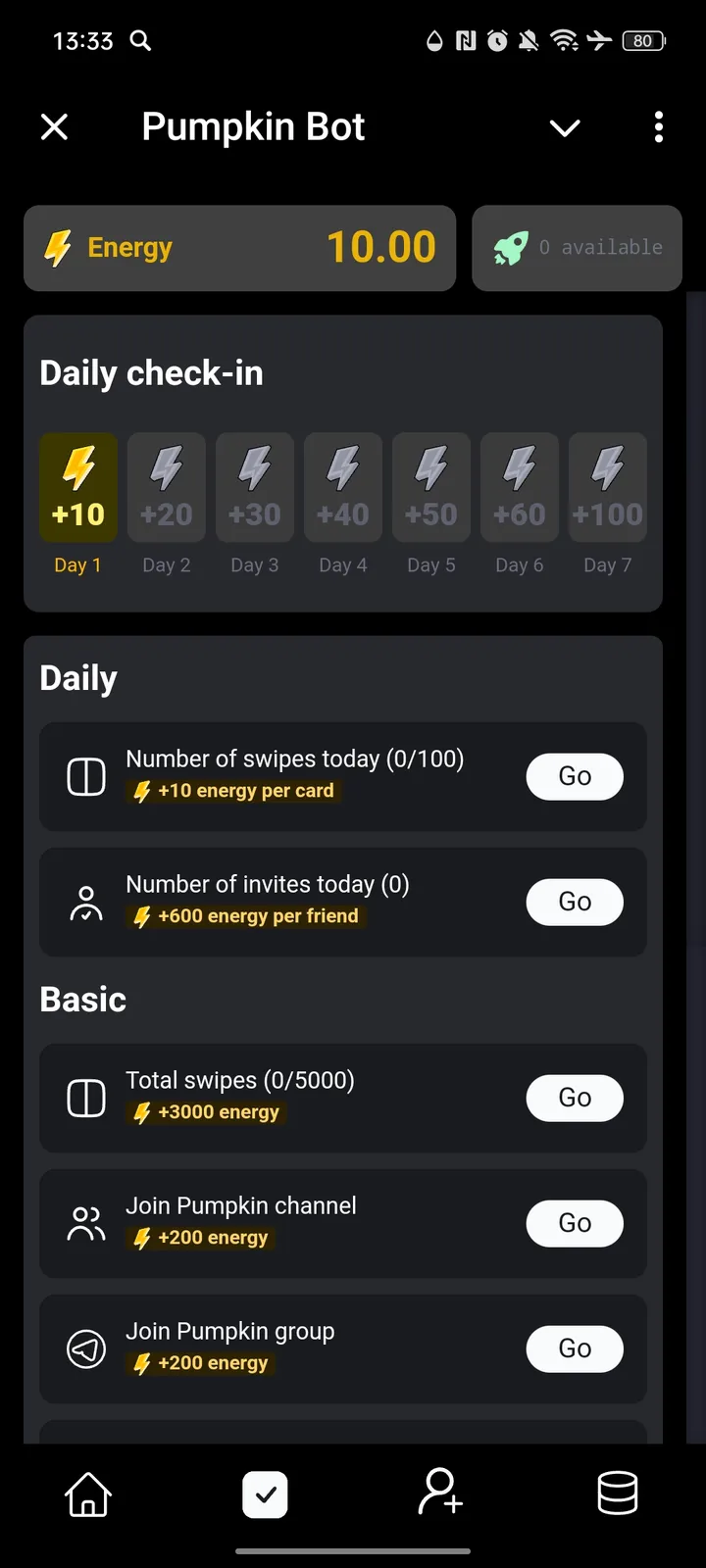The image size is (706, 1568).
Task: Tap Go for Number of invites today
Action: tap(575, 902)
